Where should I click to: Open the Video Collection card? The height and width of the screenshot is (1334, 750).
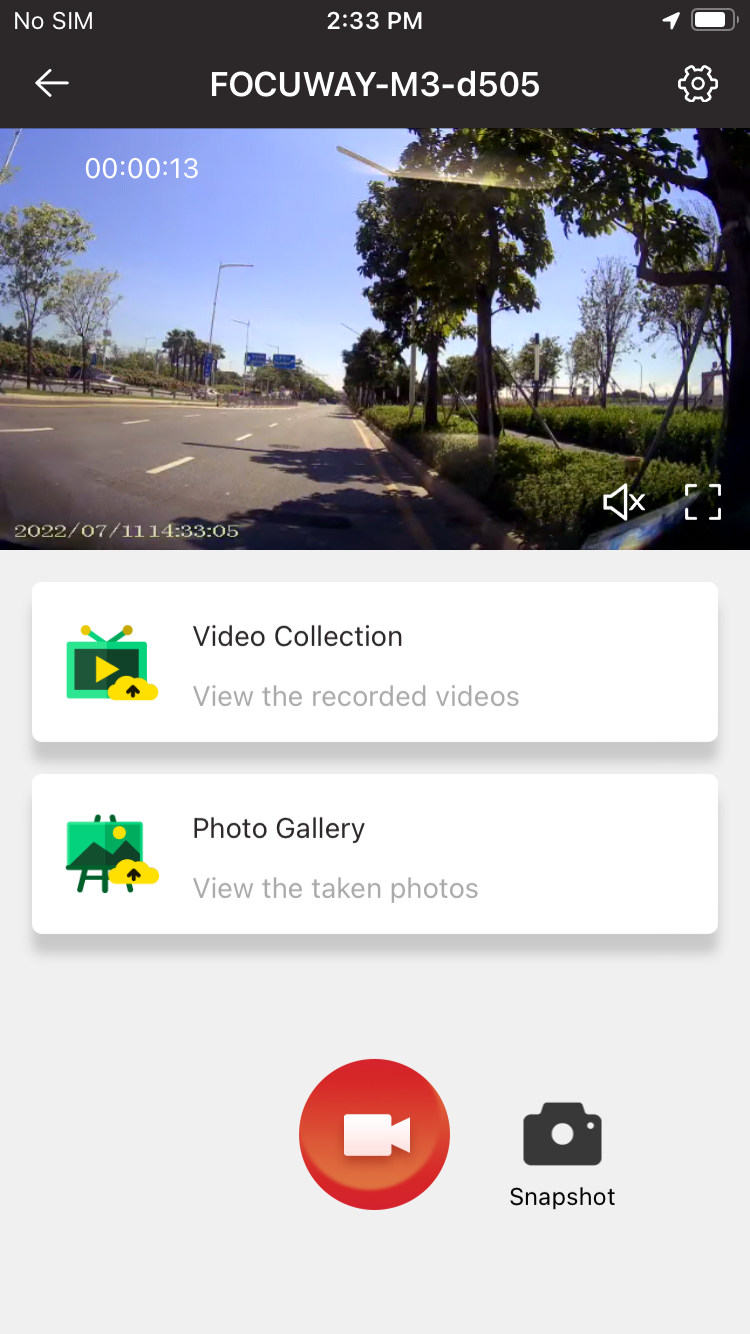pyautogui.click(x=375, y=662)
